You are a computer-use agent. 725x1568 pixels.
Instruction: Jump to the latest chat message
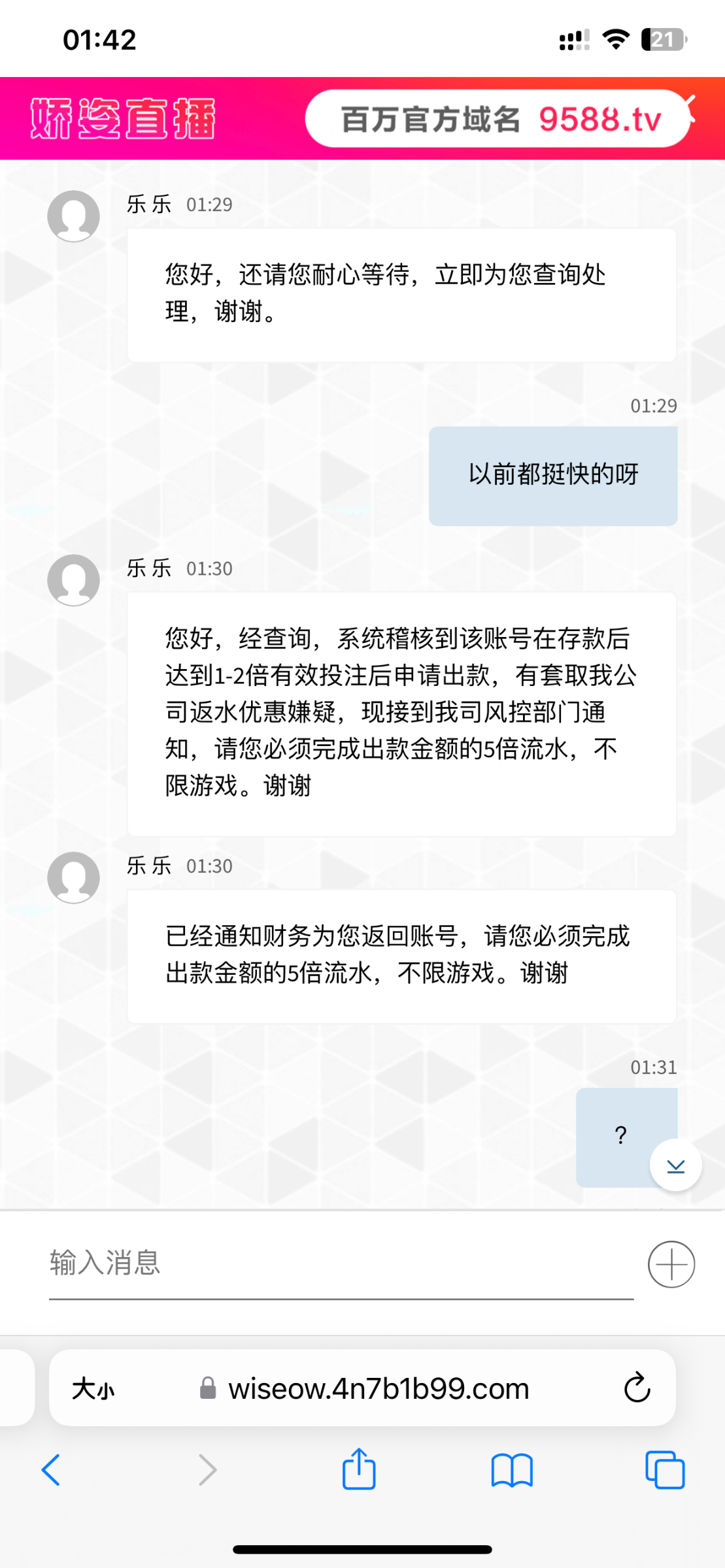(x=675, y=1166)
